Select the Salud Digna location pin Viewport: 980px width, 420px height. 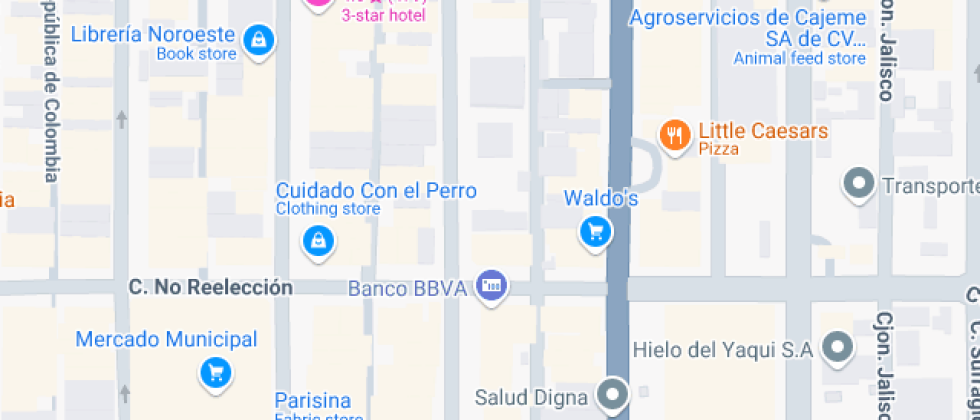pos(611,394)
